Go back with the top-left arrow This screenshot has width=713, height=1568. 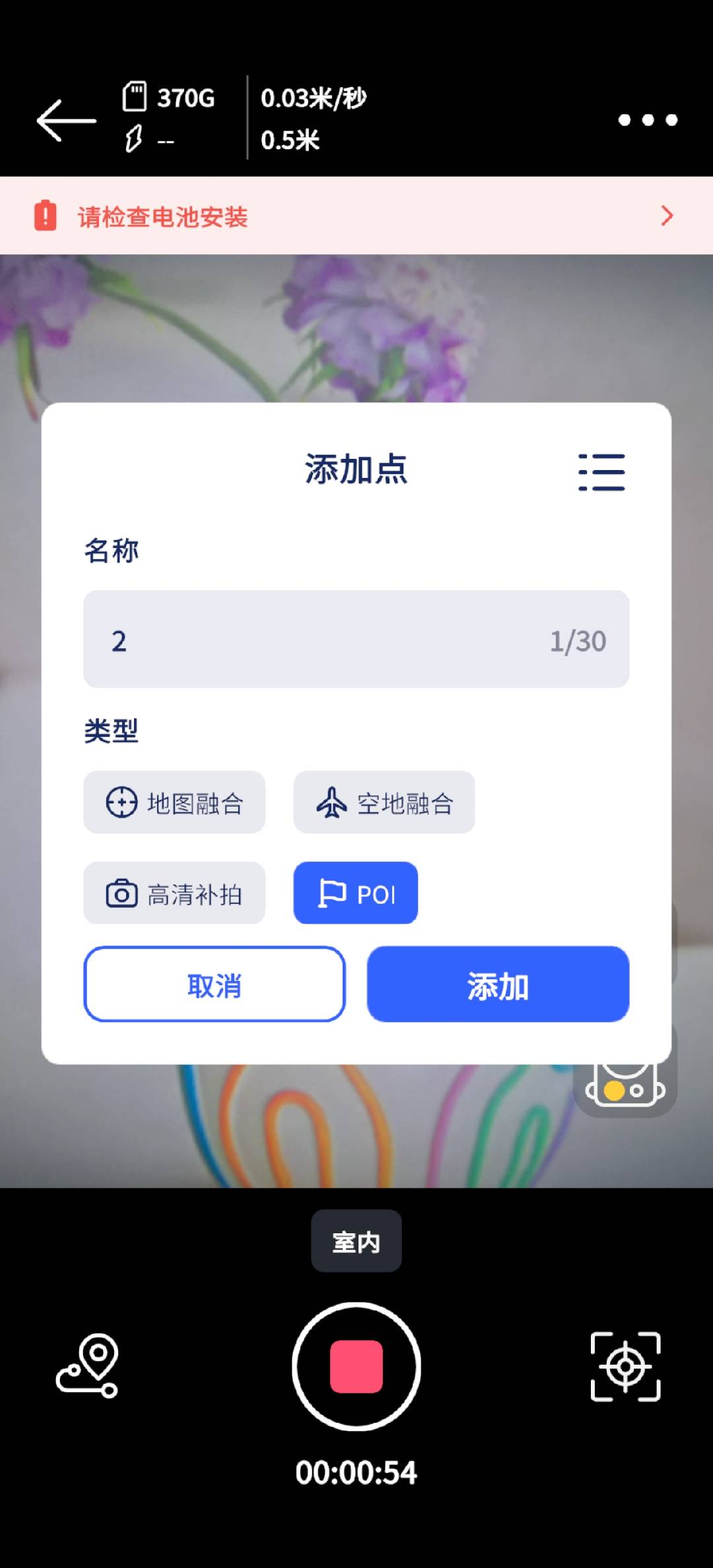(66, 120)
